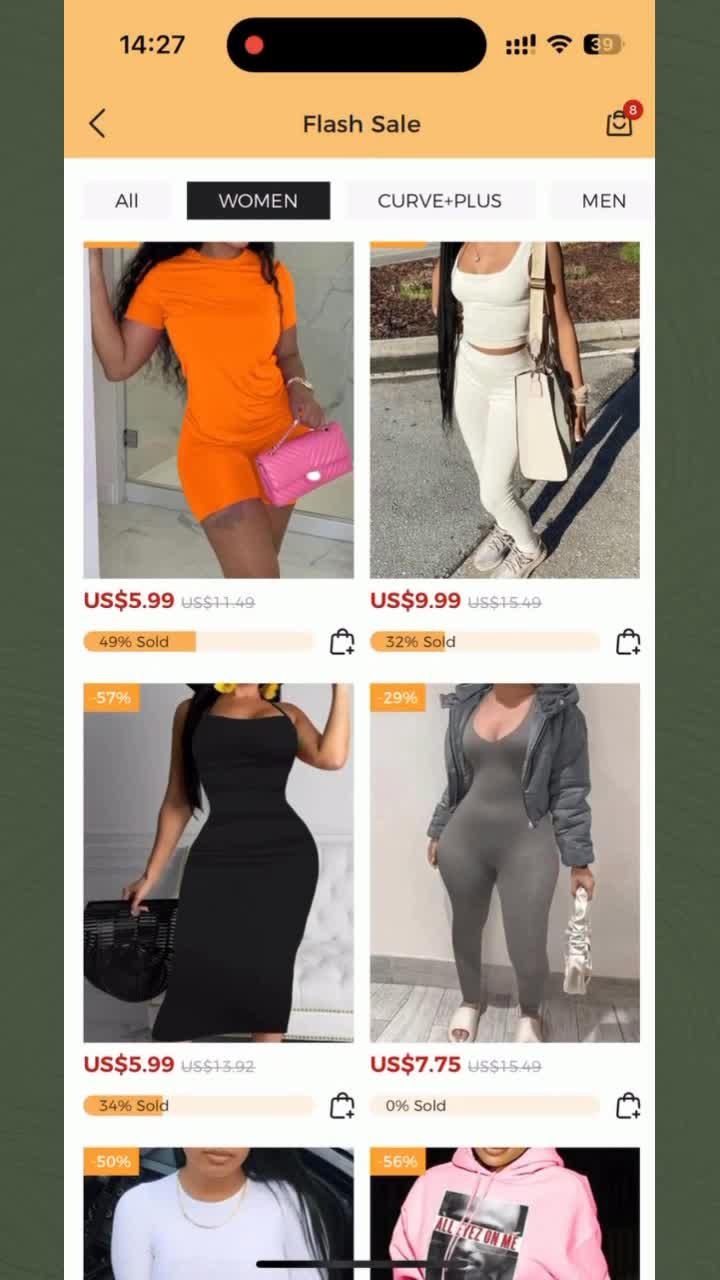Add the grey jumpsuit to cart
Image resolution: width=720 pixels, height=1280 pixels.
[x=629, y=1106]
